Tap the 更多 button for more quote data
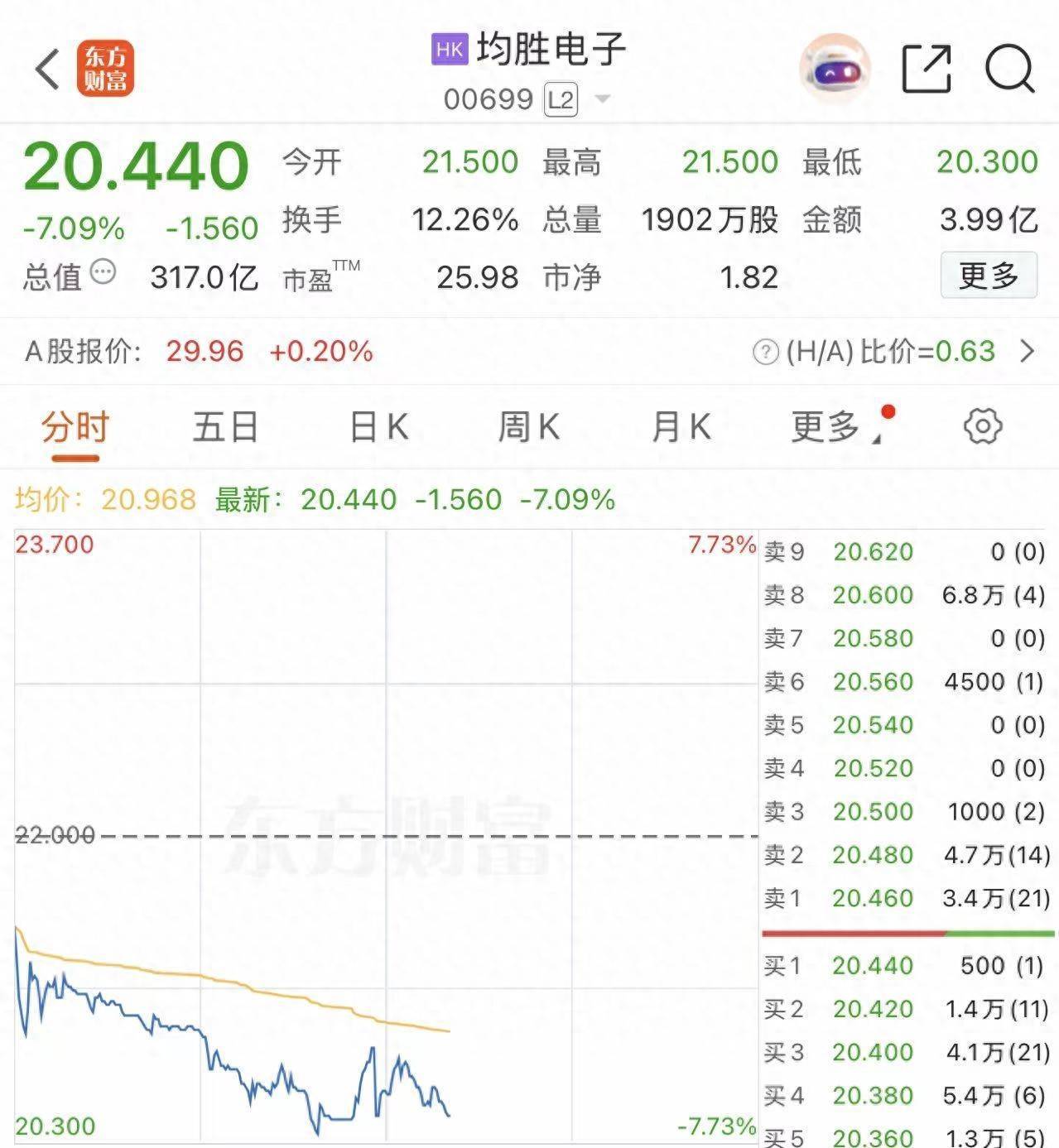1059x1148 pixels. (988, 276)
